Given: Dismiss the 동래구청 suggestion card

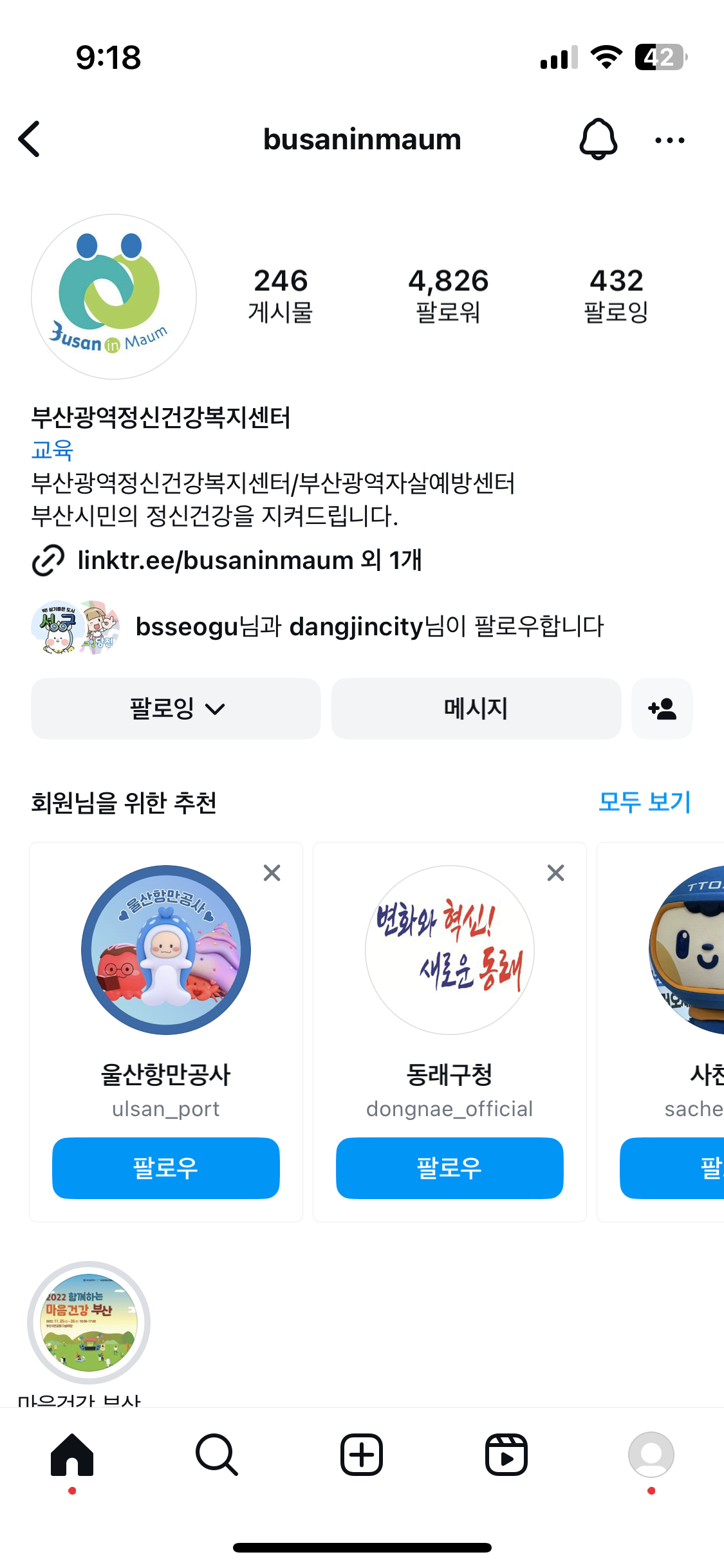Looking at the screenshot, I should pos(555,873).
